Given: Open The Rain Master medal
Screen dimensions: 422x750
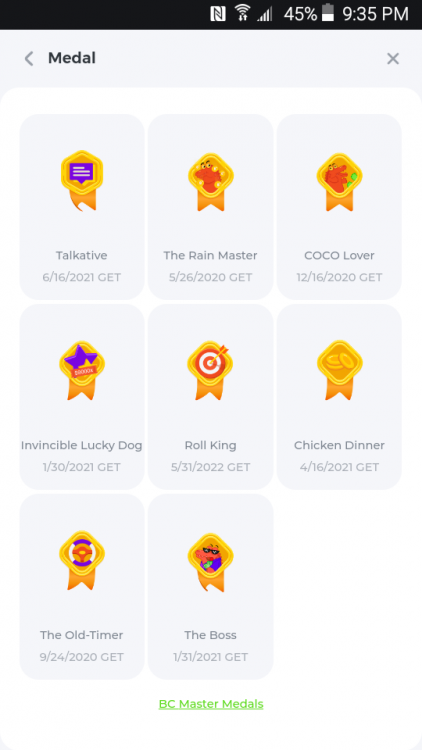Looking at the screenshot, I should [211, 207].
